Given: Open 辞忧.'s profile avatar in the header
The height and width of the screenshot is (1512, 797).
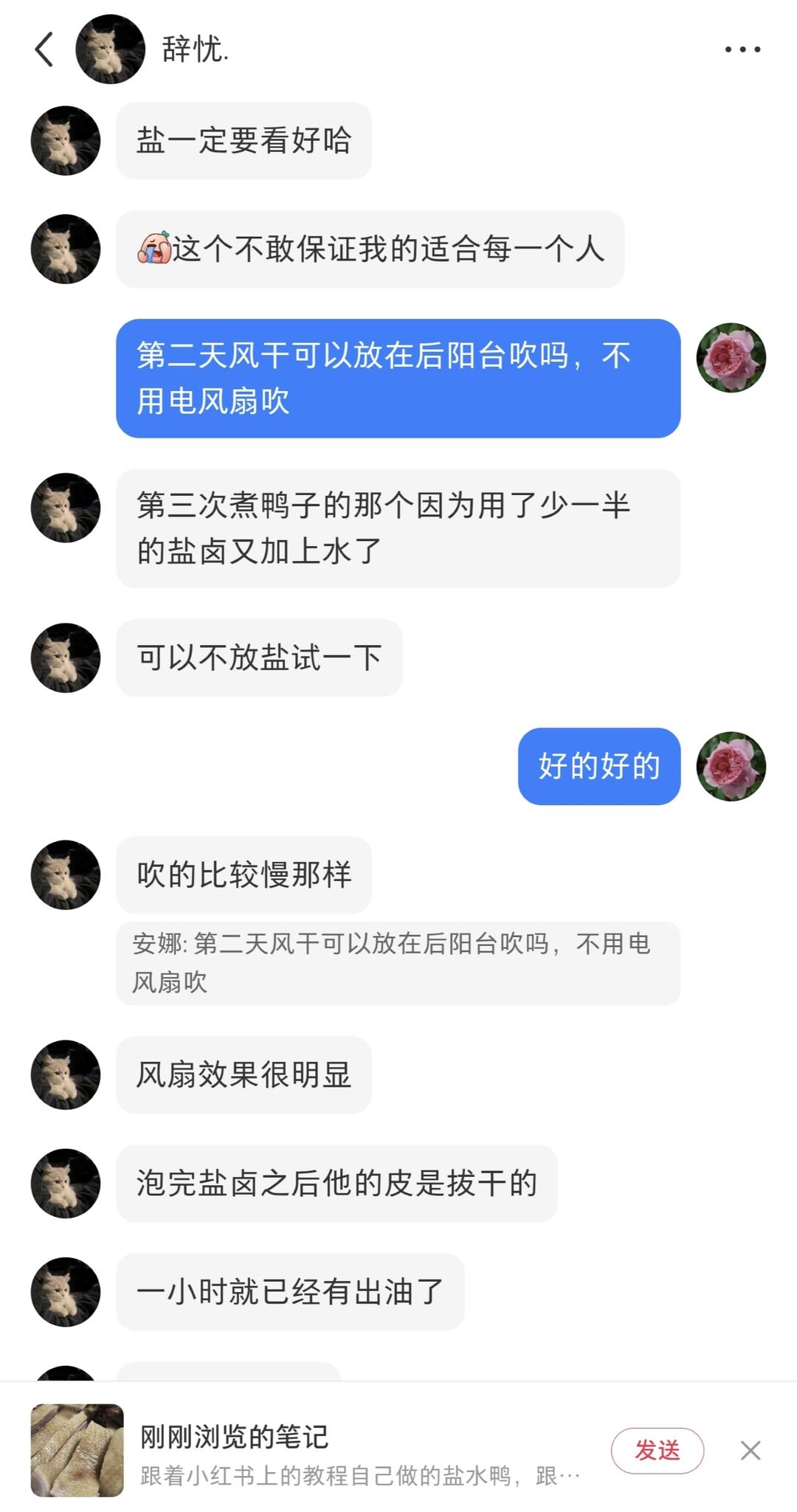Looking at the screenshot, I should pos(111,49).
